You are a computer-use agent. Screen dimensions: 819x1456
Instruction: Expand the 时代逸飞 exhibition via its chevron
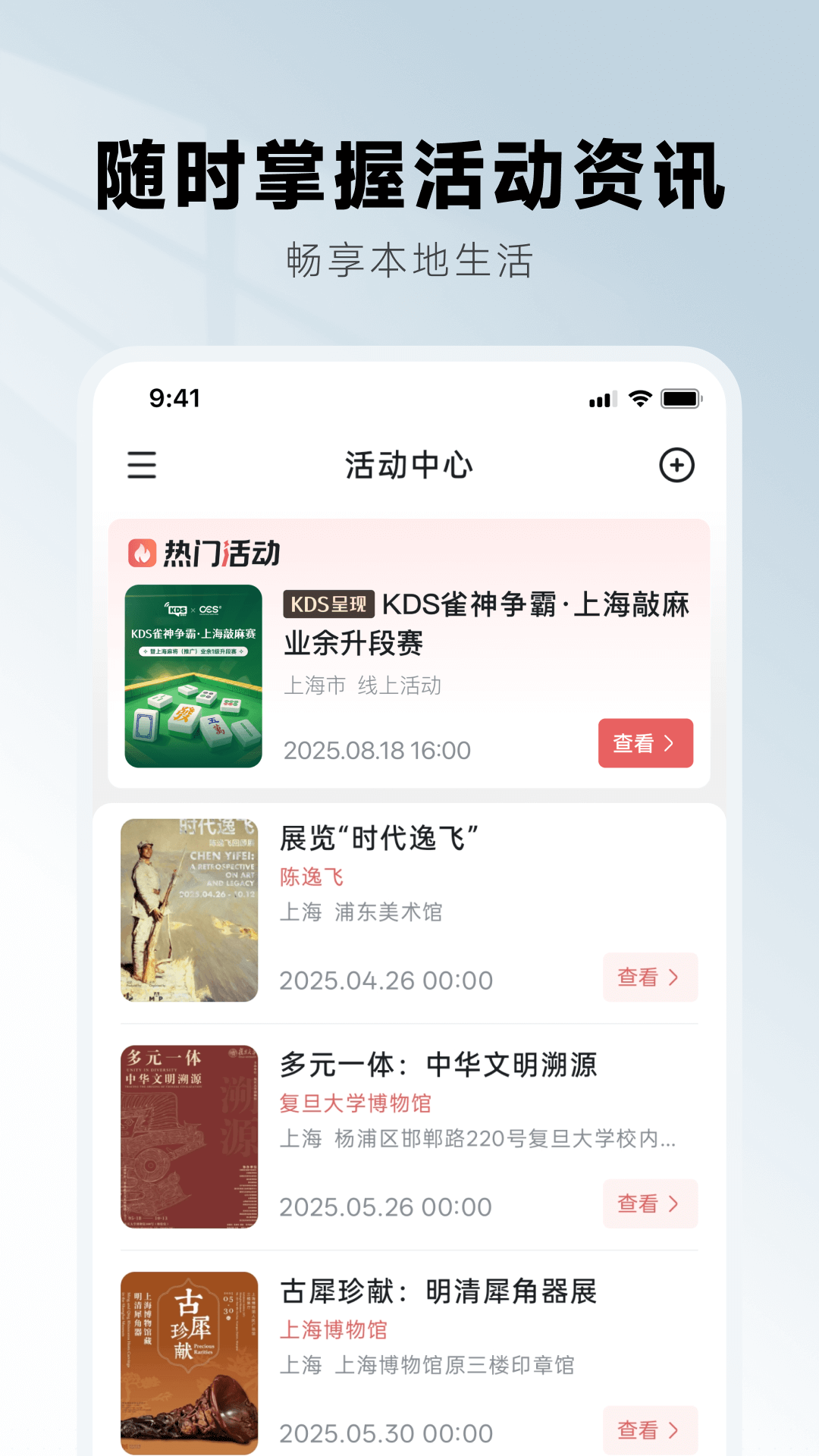(x=673, y=979)
